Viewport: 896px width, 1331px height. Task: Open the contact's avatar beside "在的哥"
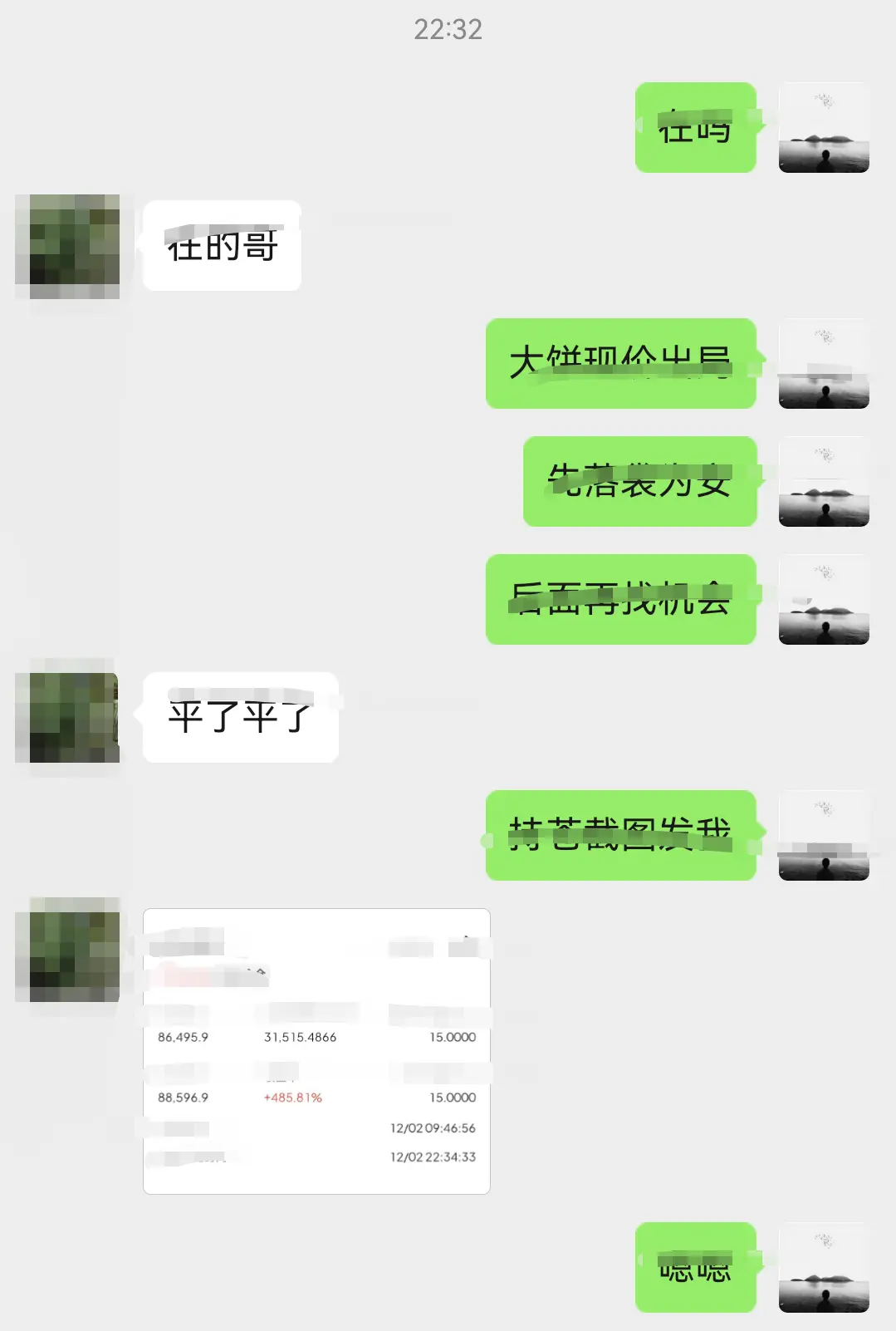[x=66, y=245]
